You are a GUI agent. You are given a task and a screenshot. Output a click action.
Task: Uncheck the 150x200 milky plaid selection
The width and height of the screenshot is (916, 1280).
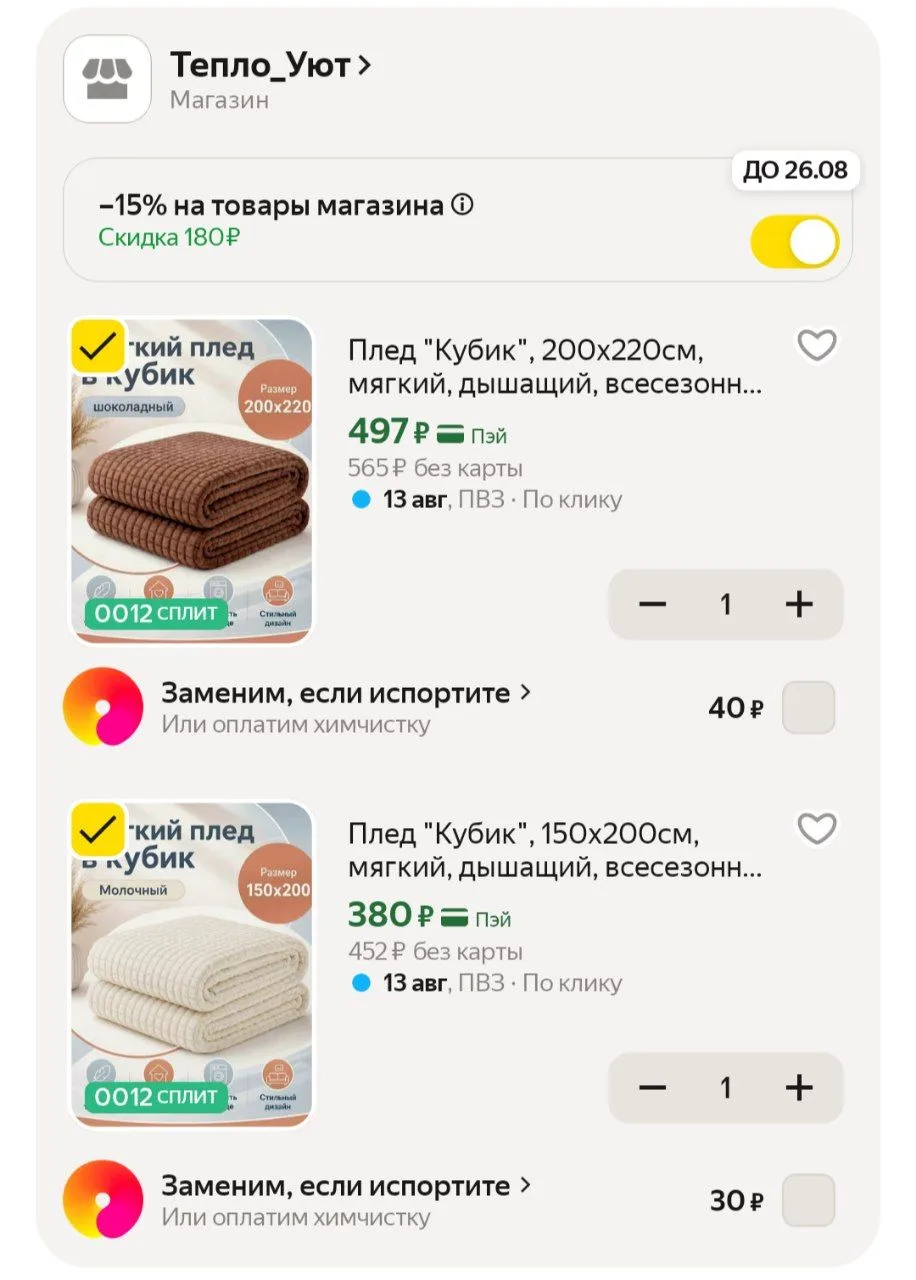[98, 830]
